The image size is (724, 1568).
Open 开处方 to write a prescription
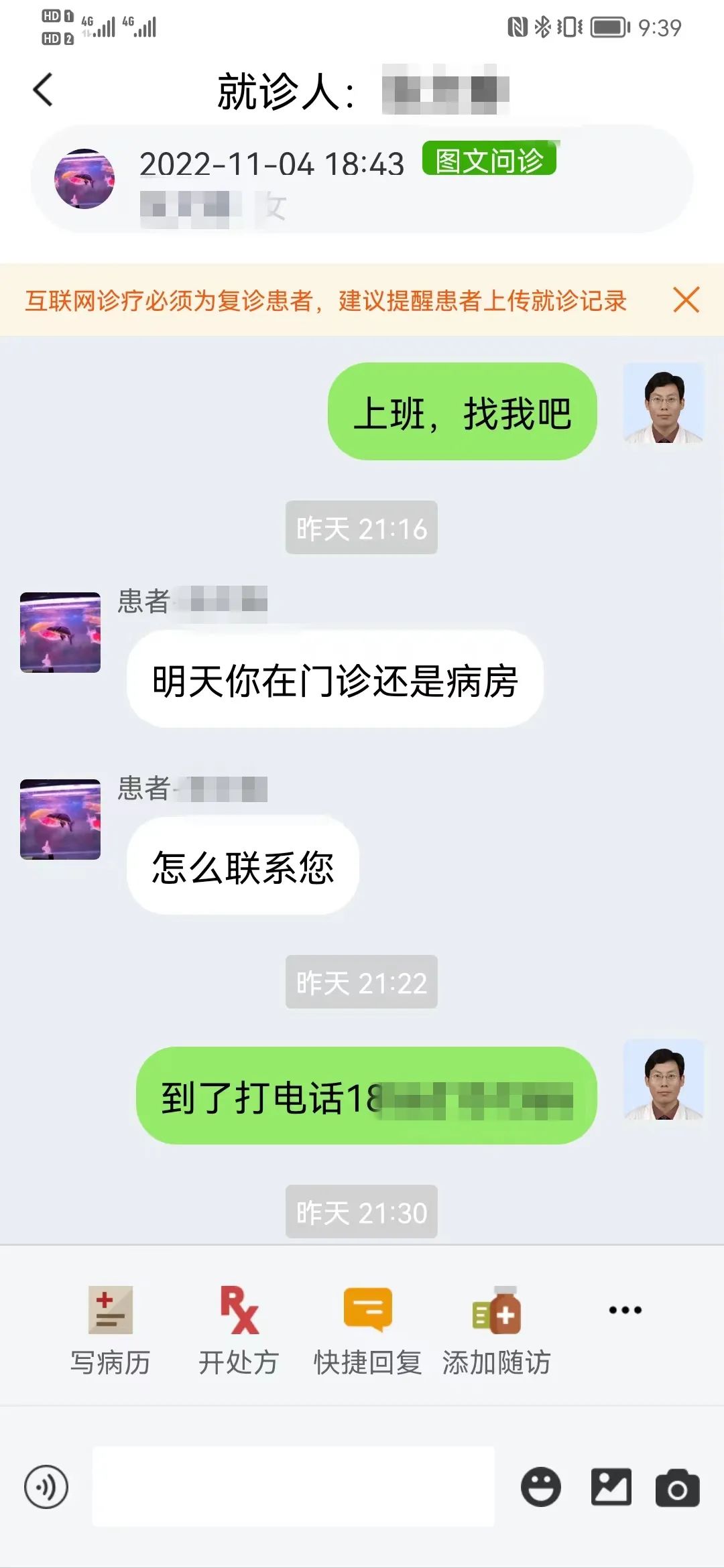[x=239, y=1328]
